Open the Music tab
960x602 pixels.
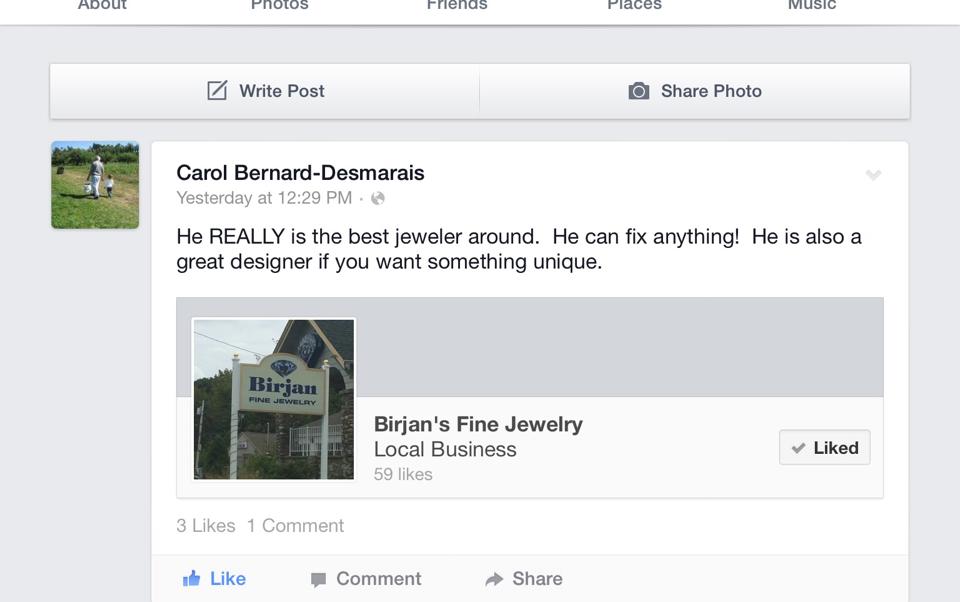pos(811,6)
